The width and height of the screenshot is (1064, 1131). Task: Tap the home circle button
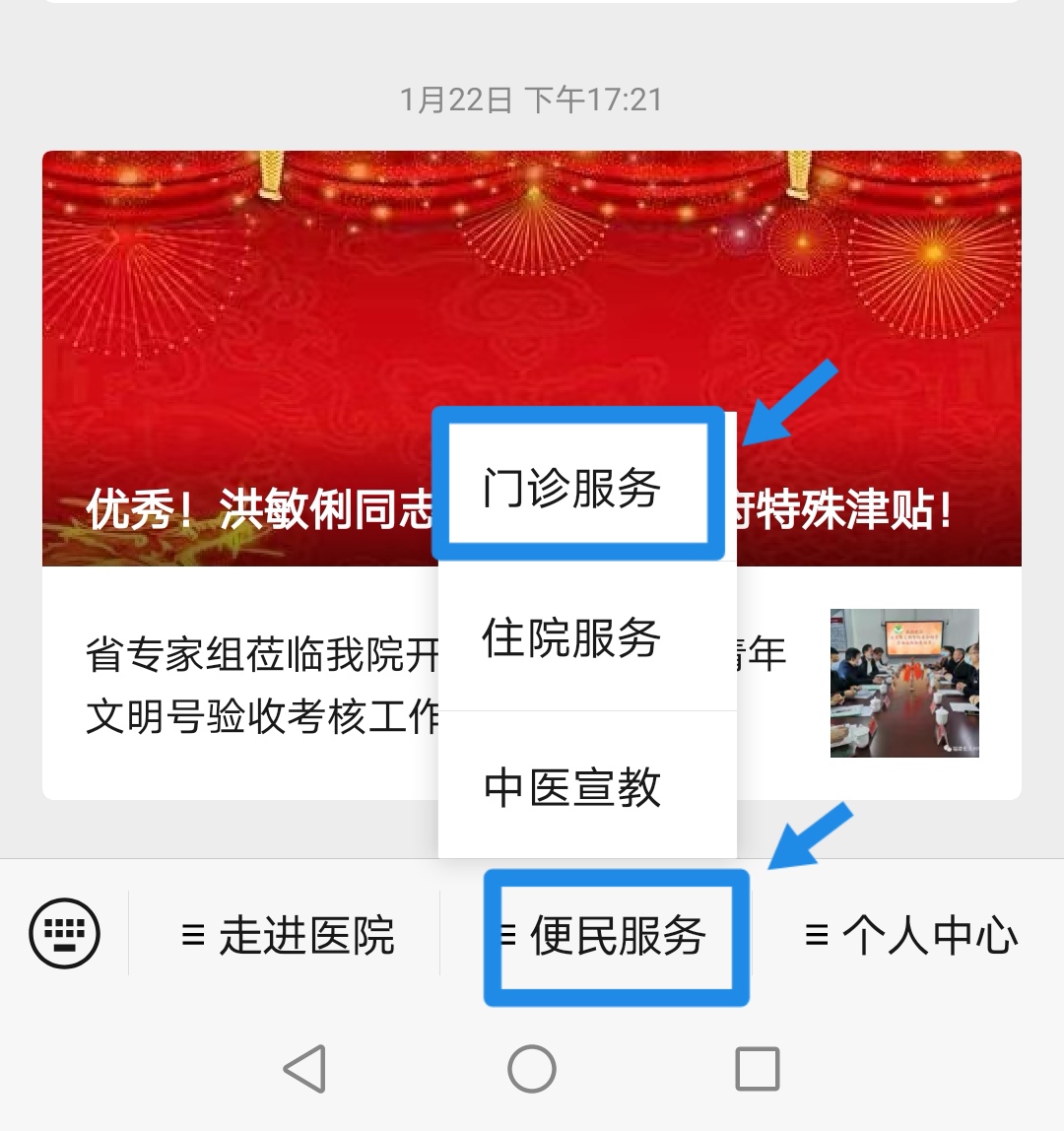(532, 1067)
